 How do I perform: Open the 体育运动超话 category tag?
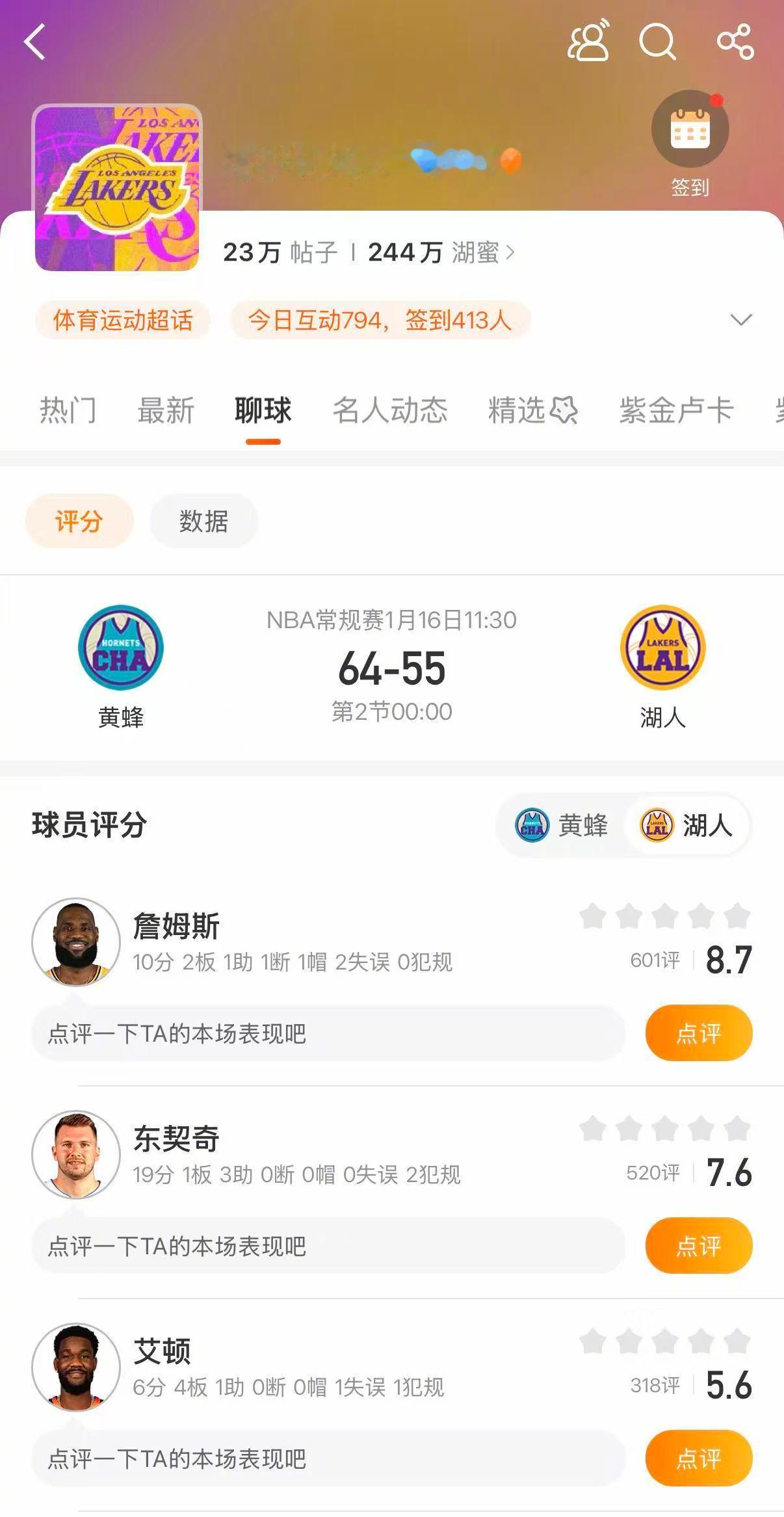pos(124,320)
